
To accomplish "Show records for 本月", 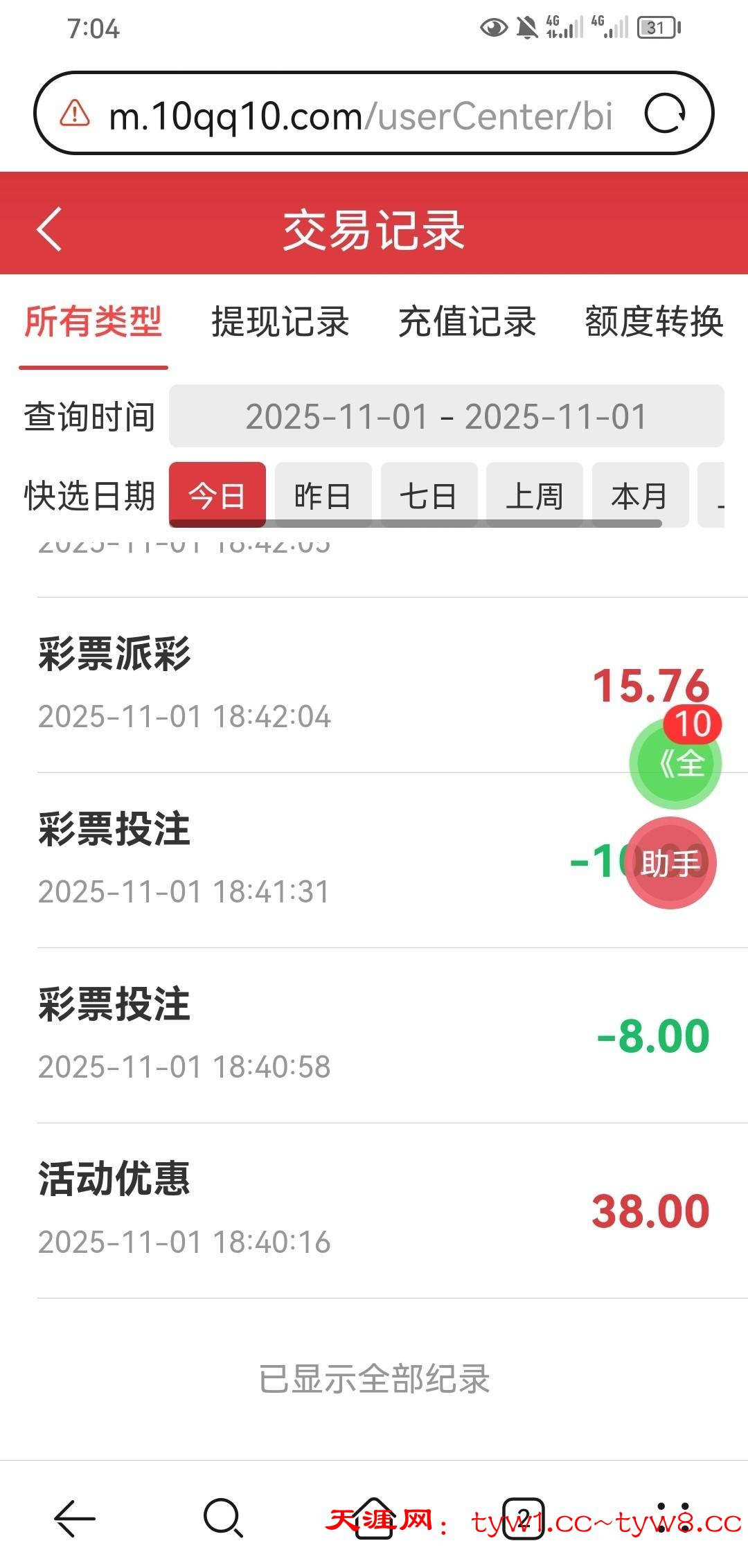I will [x=640, y=495].
